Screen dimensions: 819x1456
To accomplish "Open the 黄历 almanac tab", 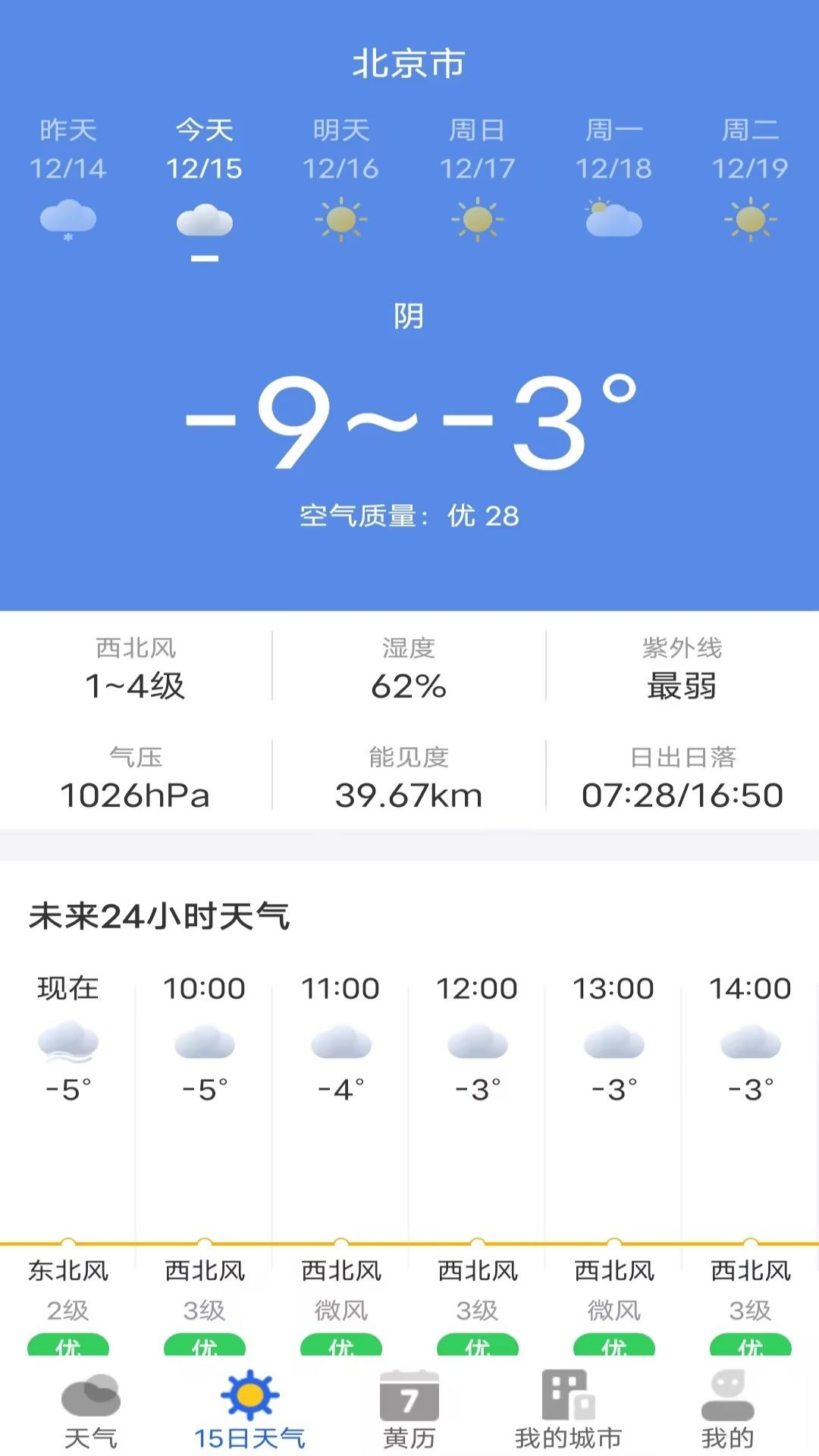I will coord(409,1410).
